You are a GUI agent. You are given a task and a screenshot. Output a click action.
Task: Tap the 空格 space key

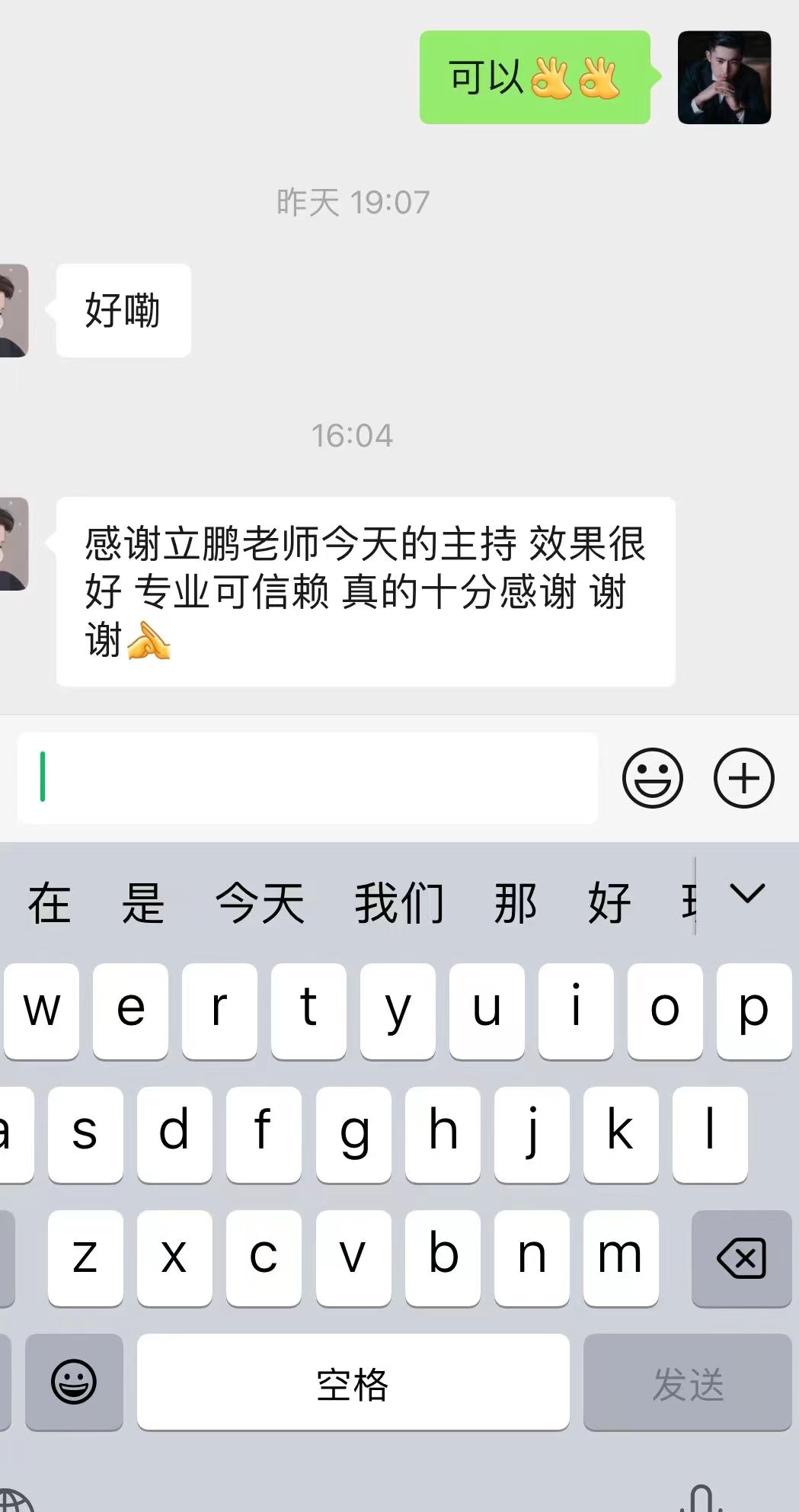[x=353, y=1382]
